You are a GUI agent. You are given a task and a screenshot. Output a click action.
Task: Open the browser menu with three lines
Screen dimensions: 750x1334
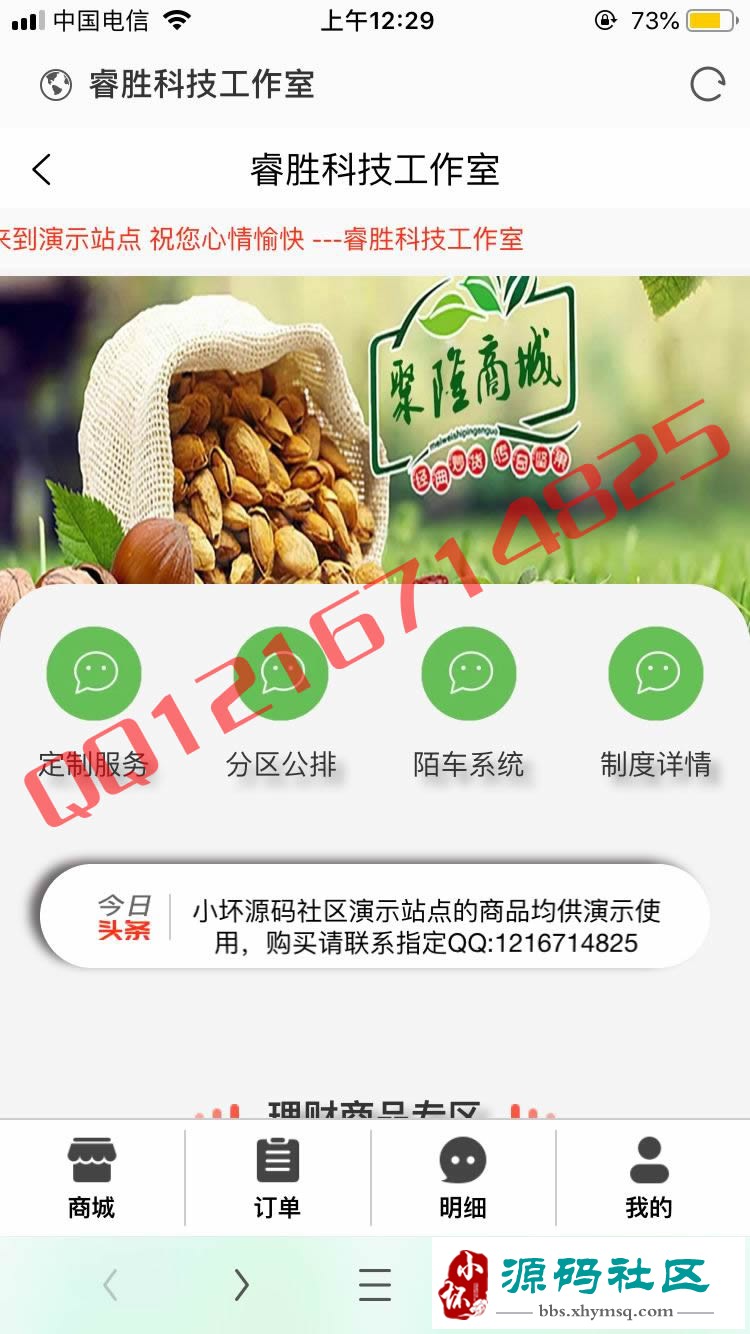[x=375, y=1284]
